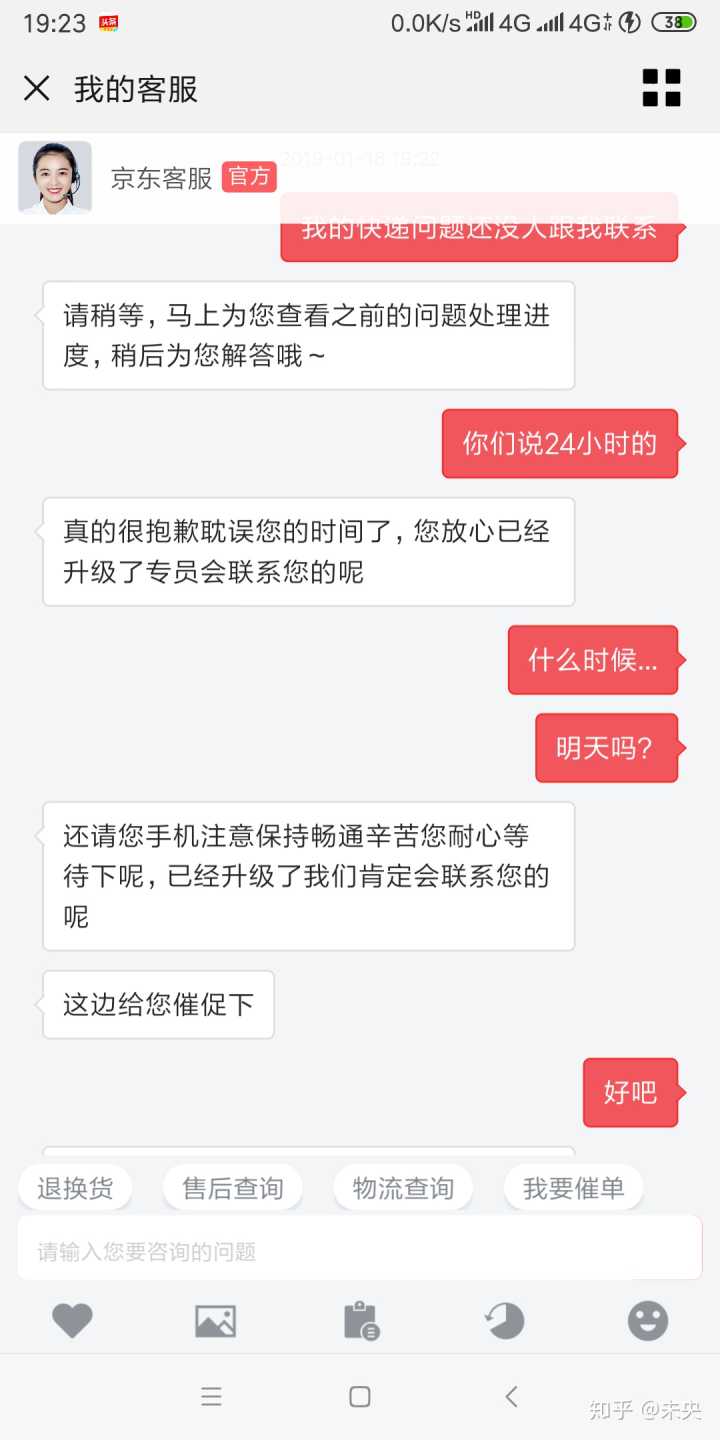Send a picture with the image icon
The width and height of the screenshot is (720, 1440).
pos(215,1321)
